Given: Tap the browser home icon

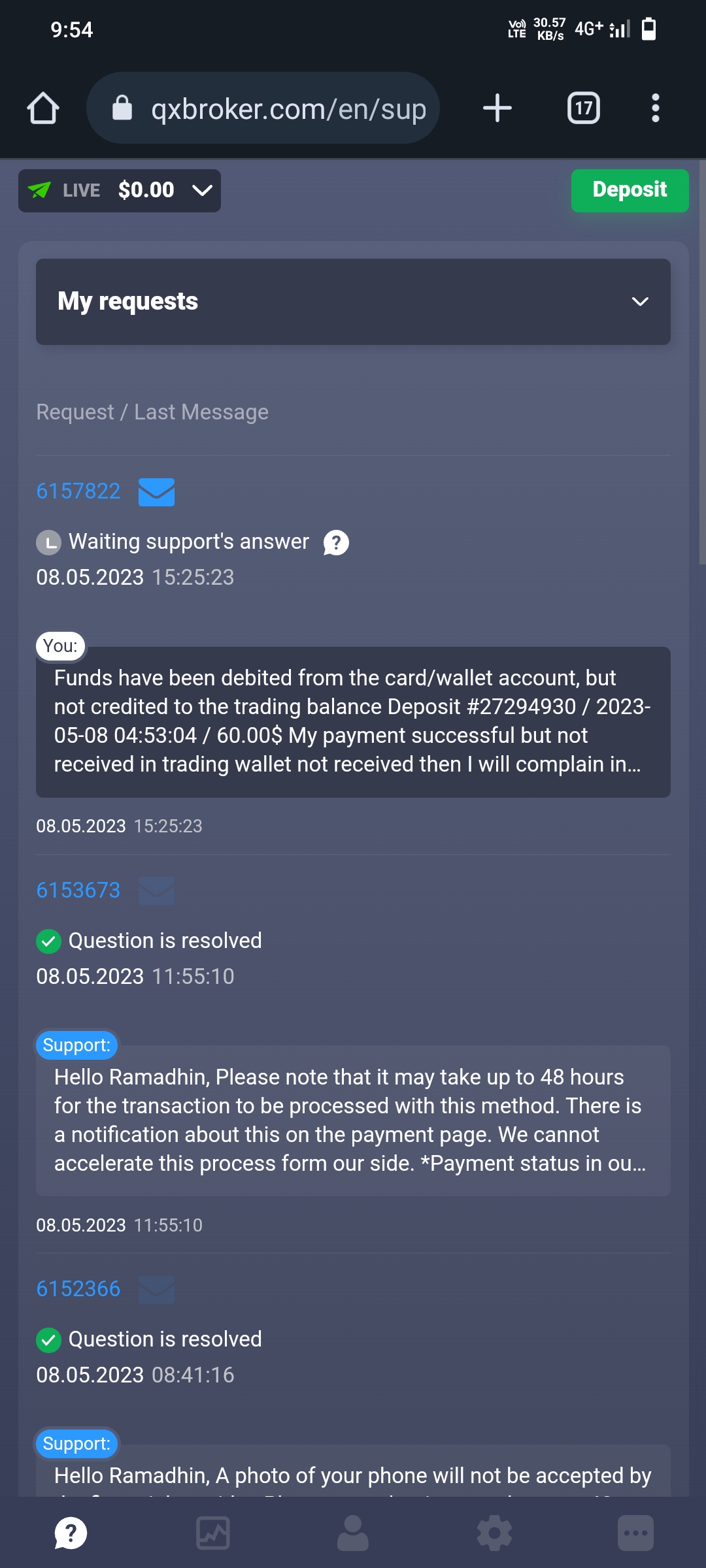Looking at the screenshot, I should (43, 108).
